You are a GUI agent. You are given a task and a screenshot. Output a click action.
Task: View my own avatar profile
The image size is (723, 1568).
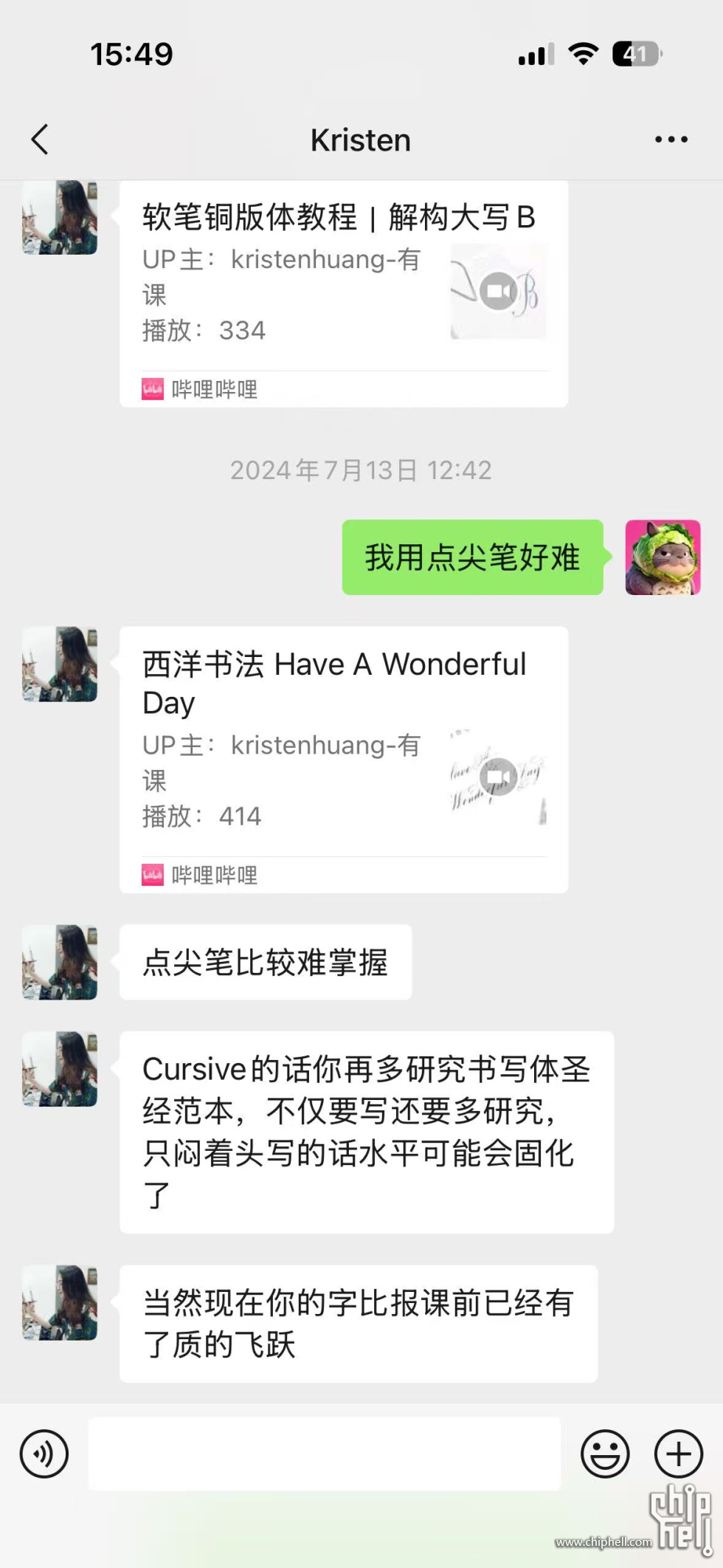(x=663, y=557)
